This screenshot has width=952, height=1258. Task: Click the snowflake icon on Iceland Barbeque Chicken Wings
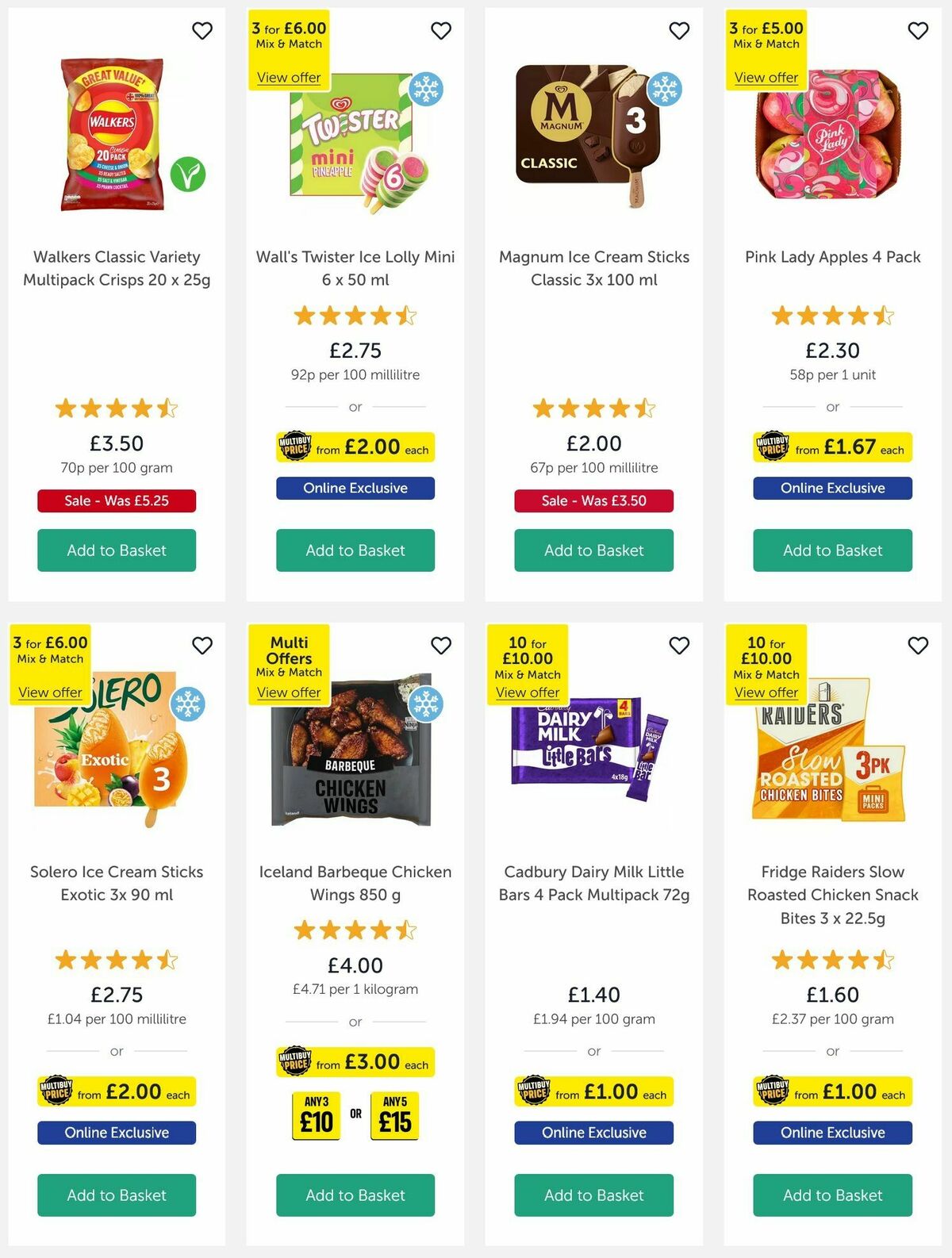428,704
